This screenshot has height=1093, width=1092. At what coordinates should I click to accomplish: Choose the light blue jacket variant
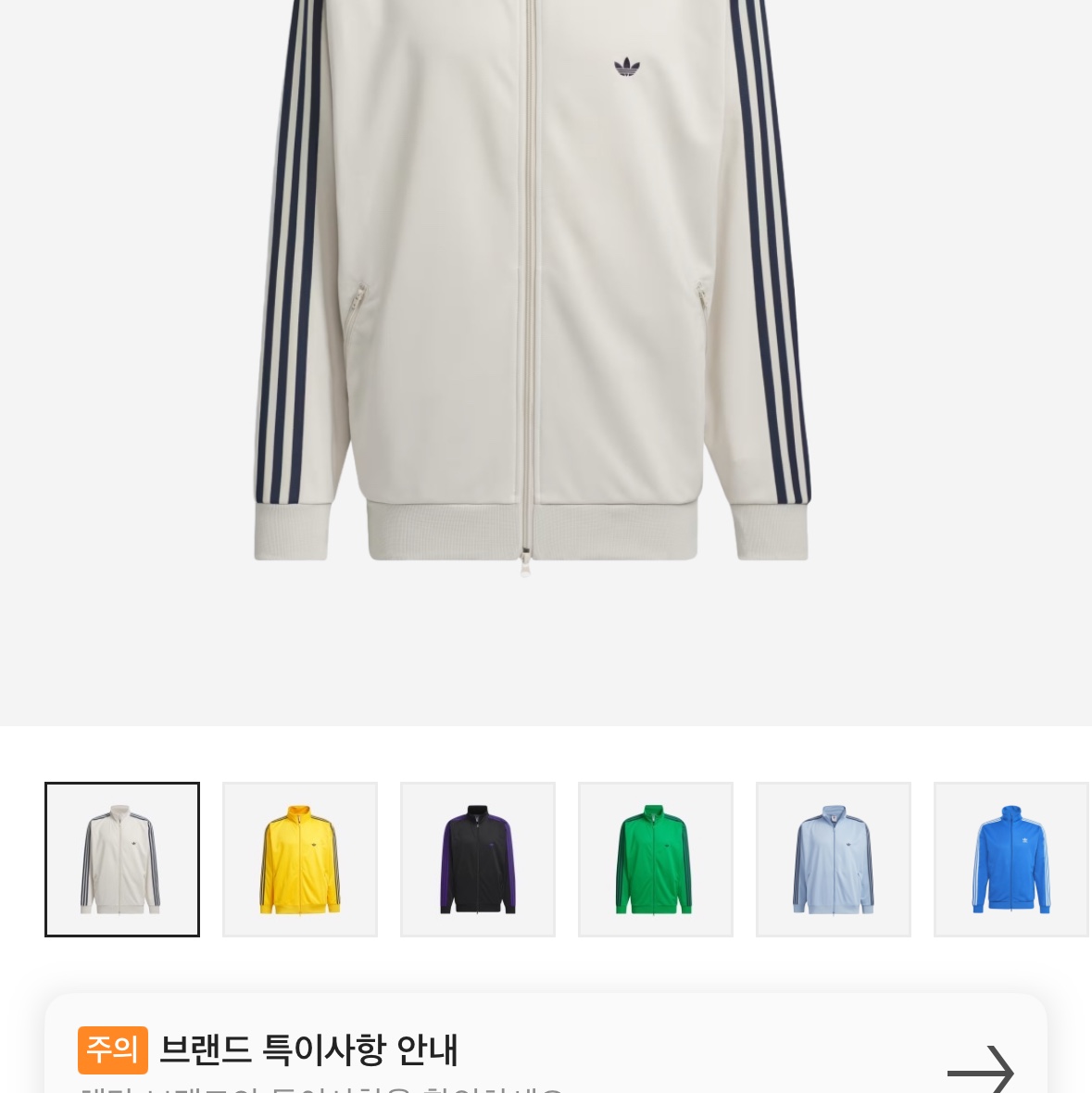coord(834,859)
